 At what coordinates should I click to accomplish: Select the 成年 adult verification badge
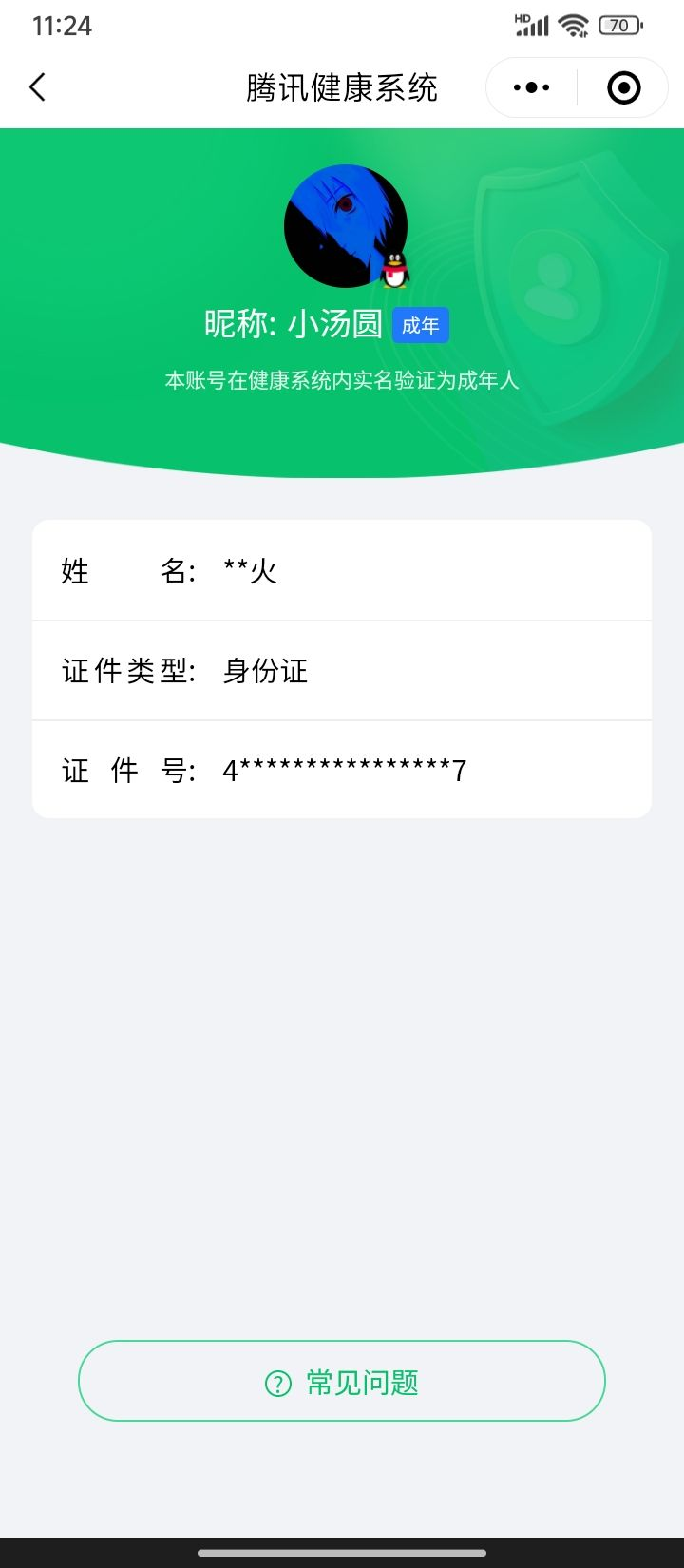pos(421,324)
